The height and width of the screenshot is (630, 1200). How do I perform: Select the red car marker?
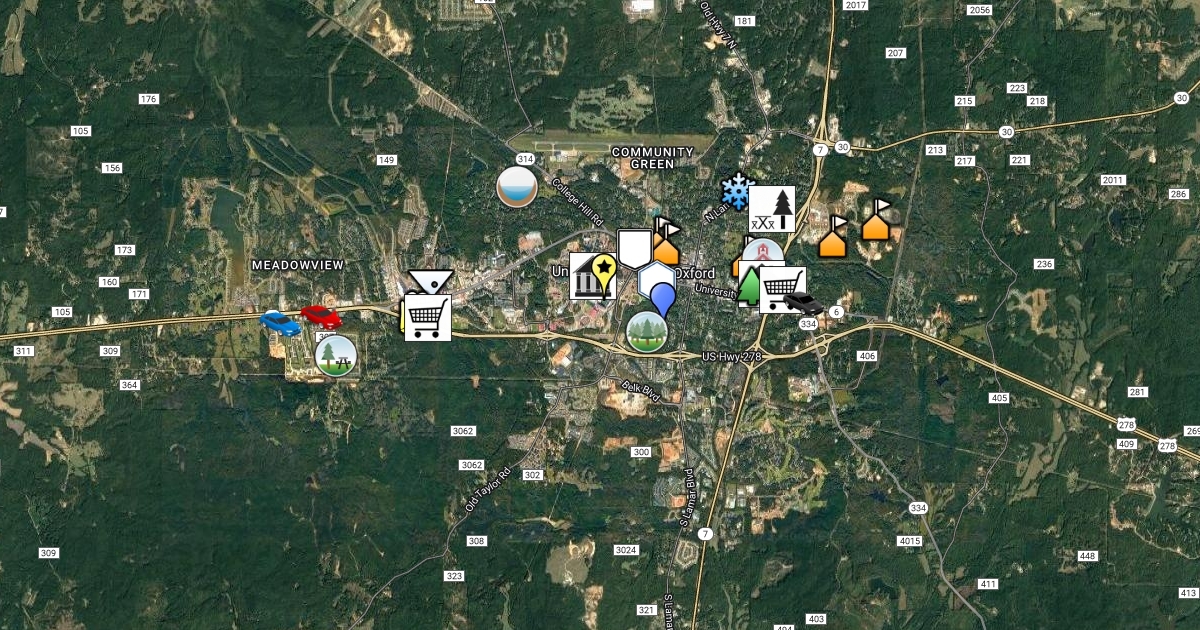click(321, 316)
